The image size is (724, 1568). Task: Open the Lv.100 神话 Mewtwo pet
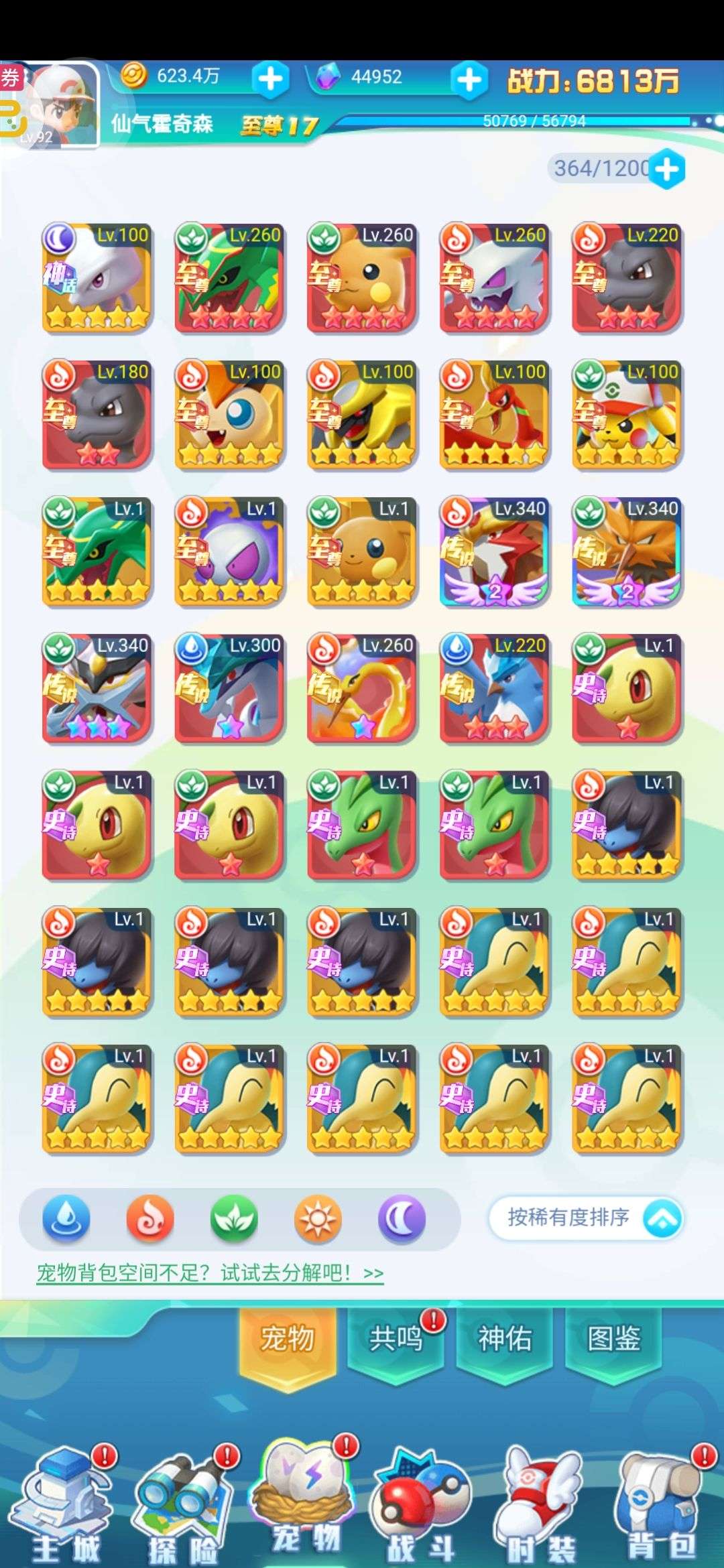pos(97,277)
